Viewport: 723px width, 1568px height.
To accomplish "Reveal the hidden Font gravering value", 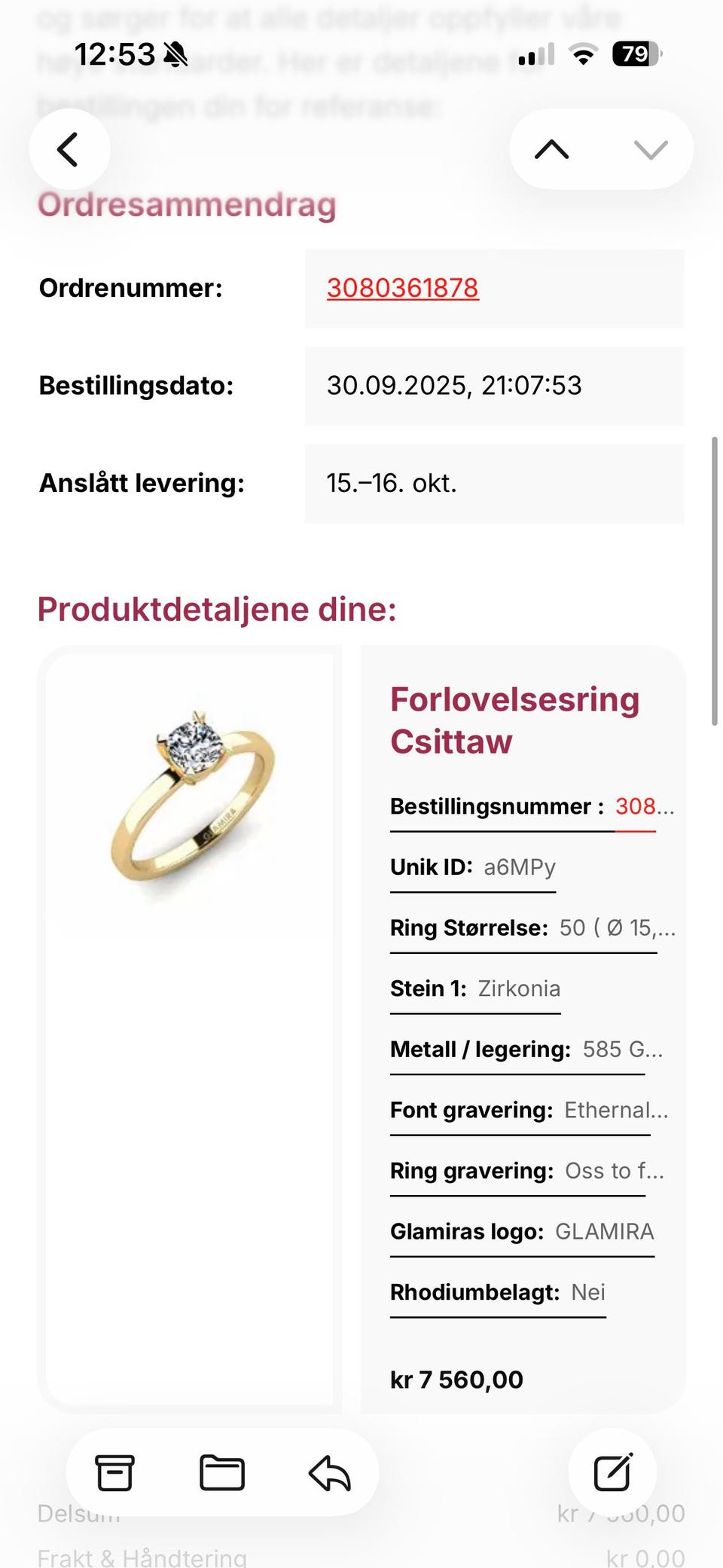I will click(616, 1110).
